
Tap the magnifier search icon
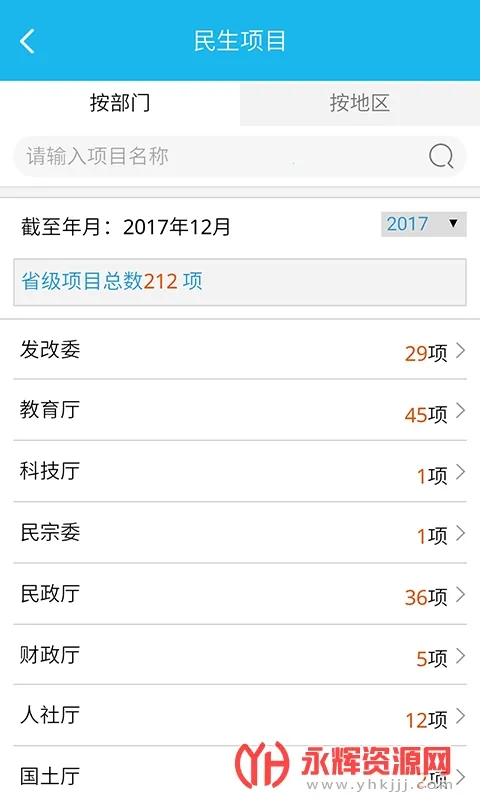[x=441, y=156]
